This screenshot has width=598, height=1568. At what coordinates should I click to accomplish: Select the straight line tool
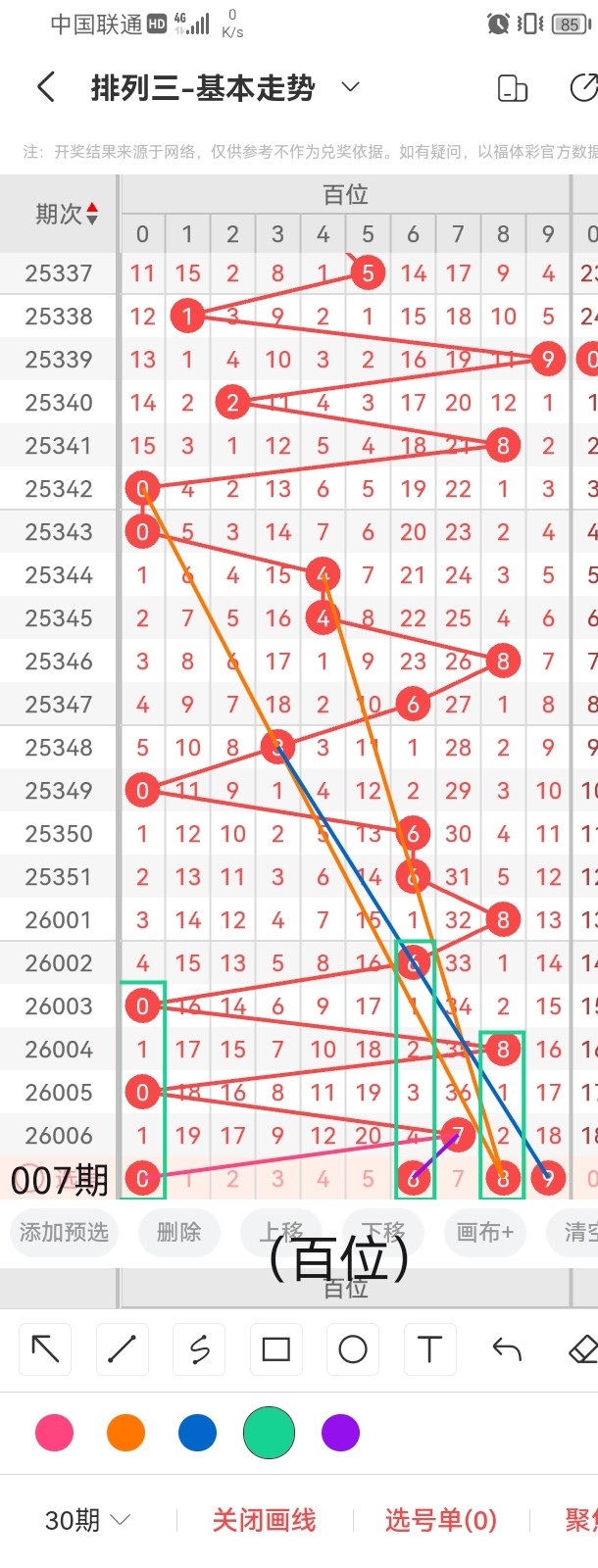pyautogui.click(x=122, y=1349)
